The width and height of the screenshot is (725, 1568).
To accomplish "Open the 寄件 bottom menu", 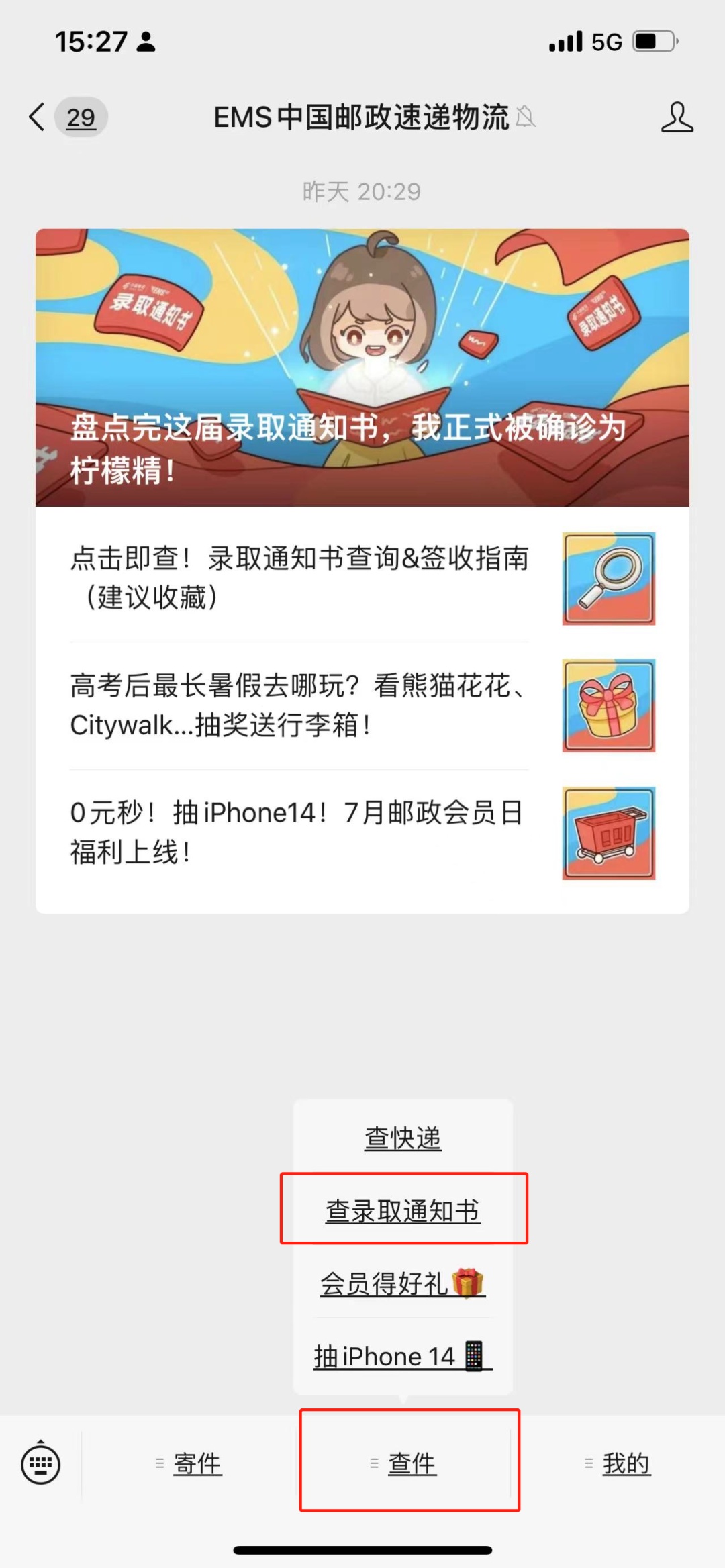I will pos(189,1463).
